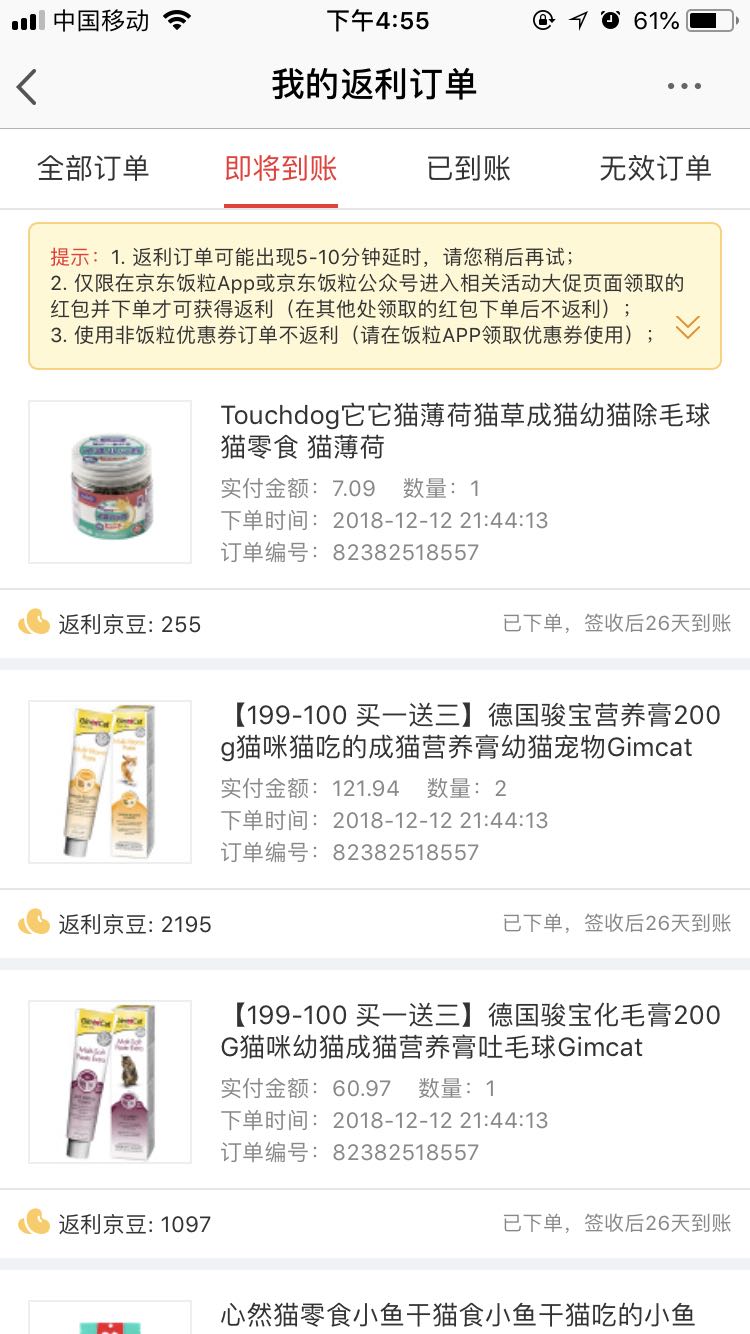This screenshot has width=750, height=1334.
Task: Select the 即将到账 tab
Action: pyautogui.click(x=281, y=168)
